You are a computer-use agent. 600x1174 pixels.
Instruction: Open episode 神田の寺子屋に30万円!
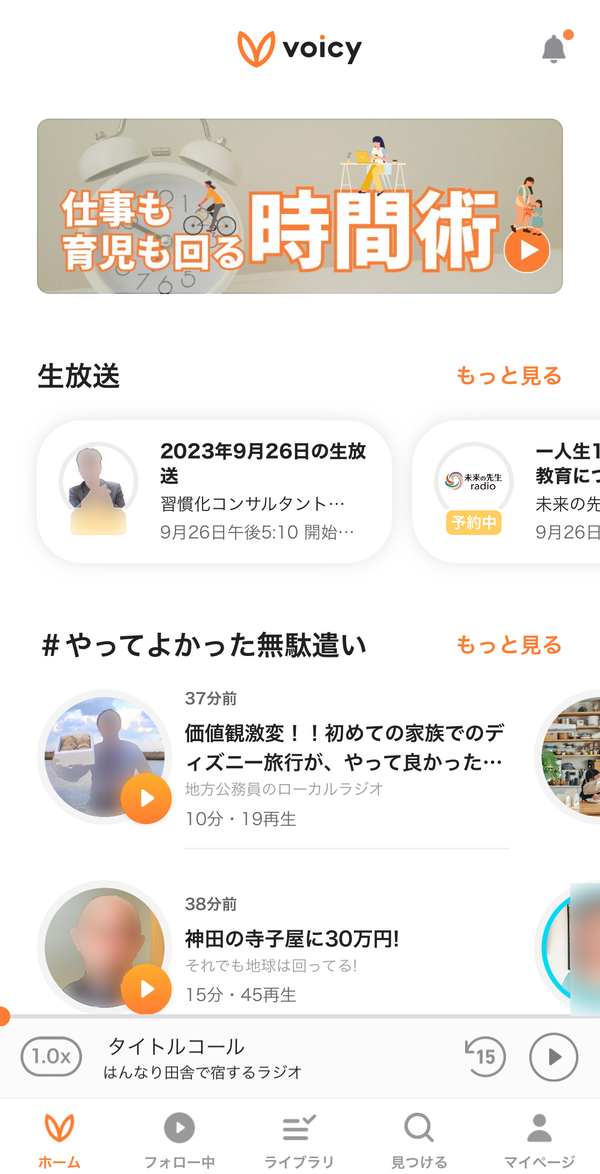tap(292, 938)
